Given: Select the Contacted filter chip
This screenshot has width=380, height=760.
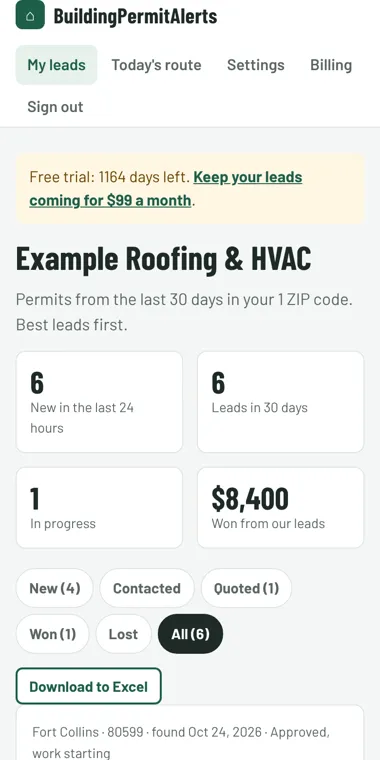Looking at the screenshot, I should click(147, 588).
